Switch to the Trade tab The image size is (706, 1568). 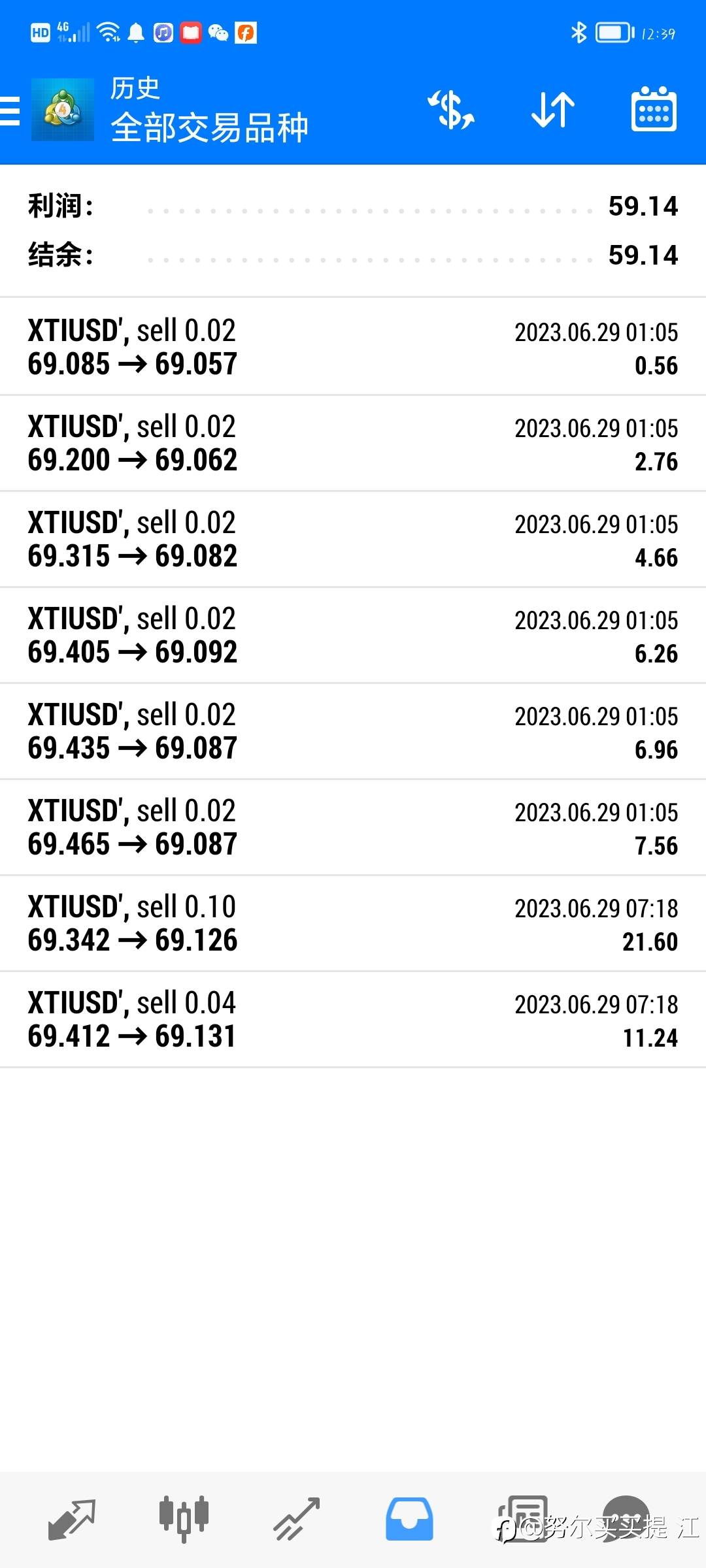297,1520
